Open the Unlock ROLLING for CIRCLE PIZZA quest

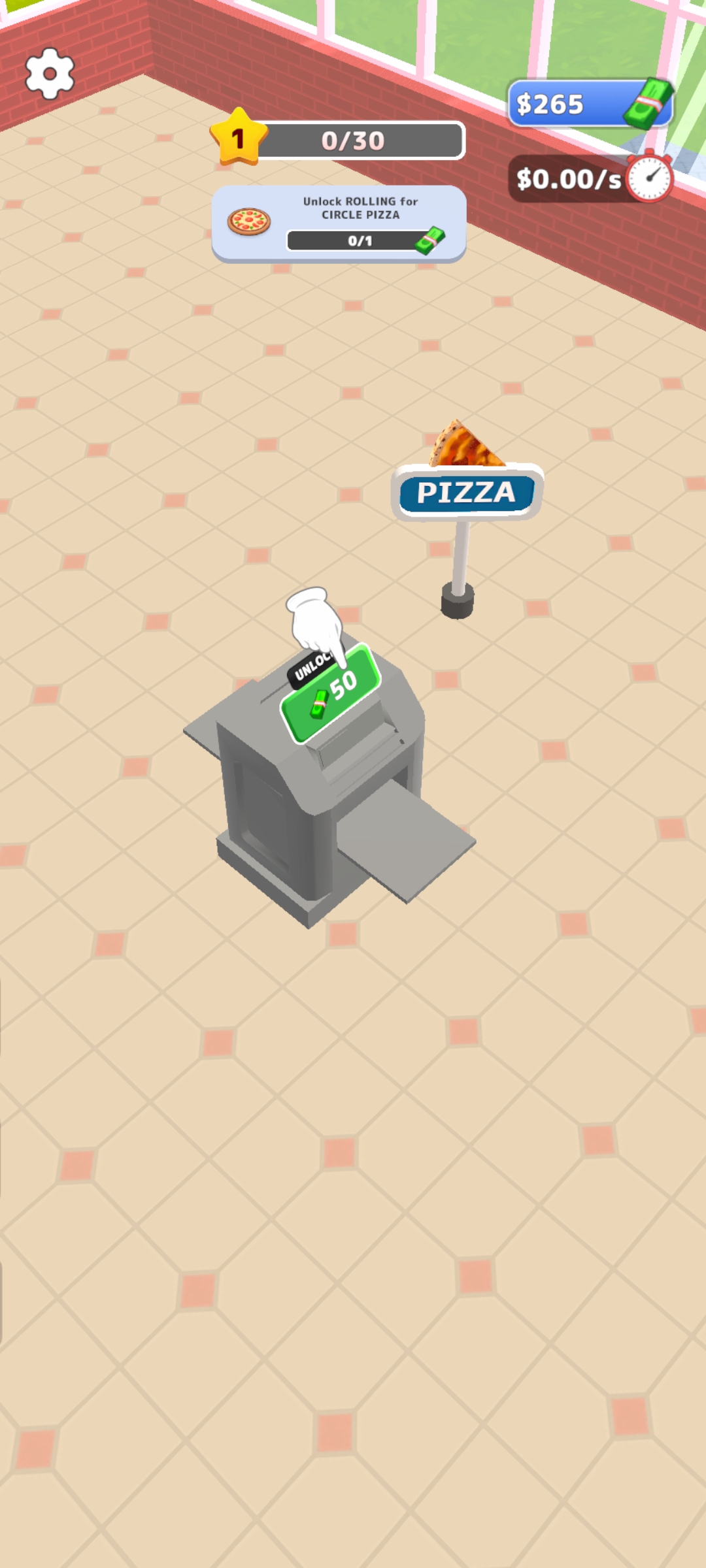click(x=339, y=223)
